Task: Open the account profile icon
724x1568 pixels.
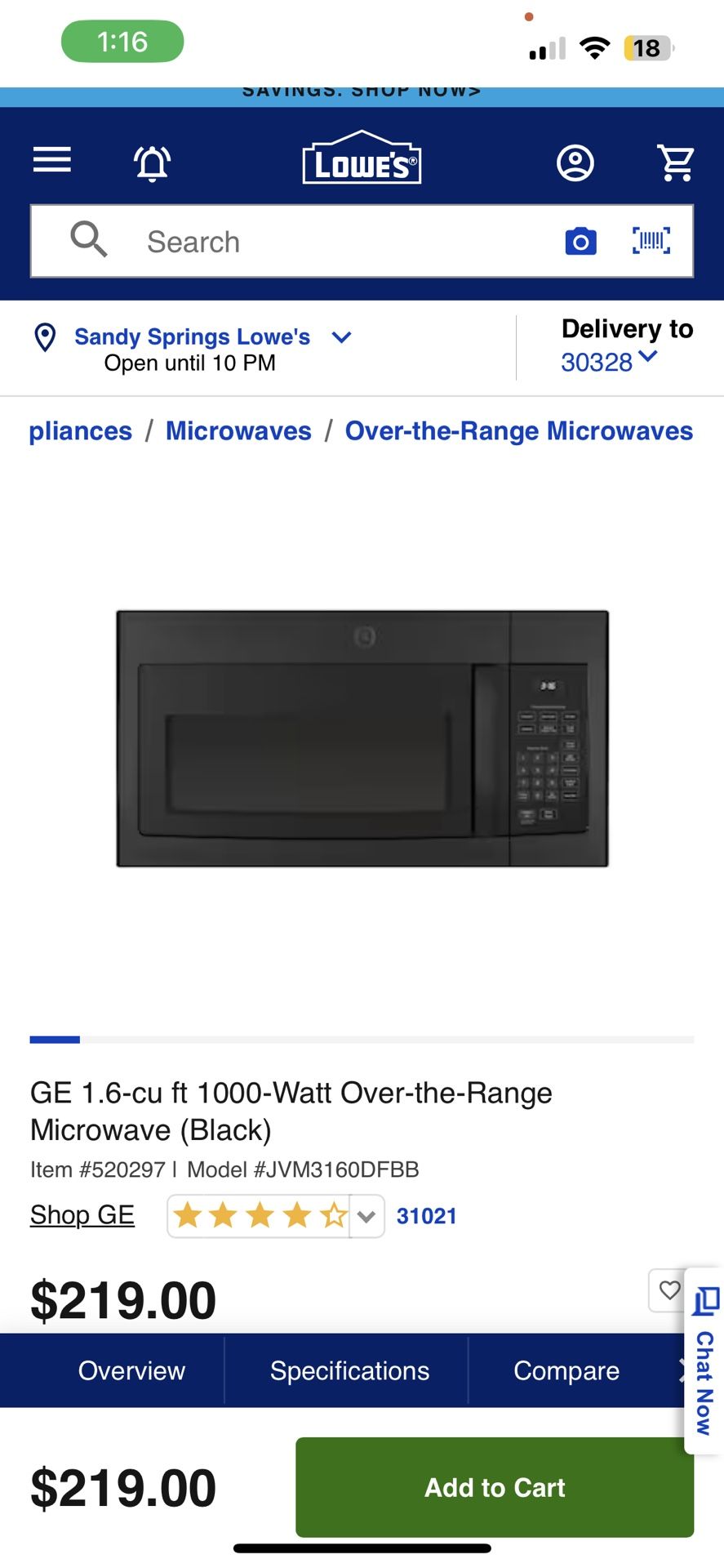Action: pyautogui.click(x=575, y=163)
